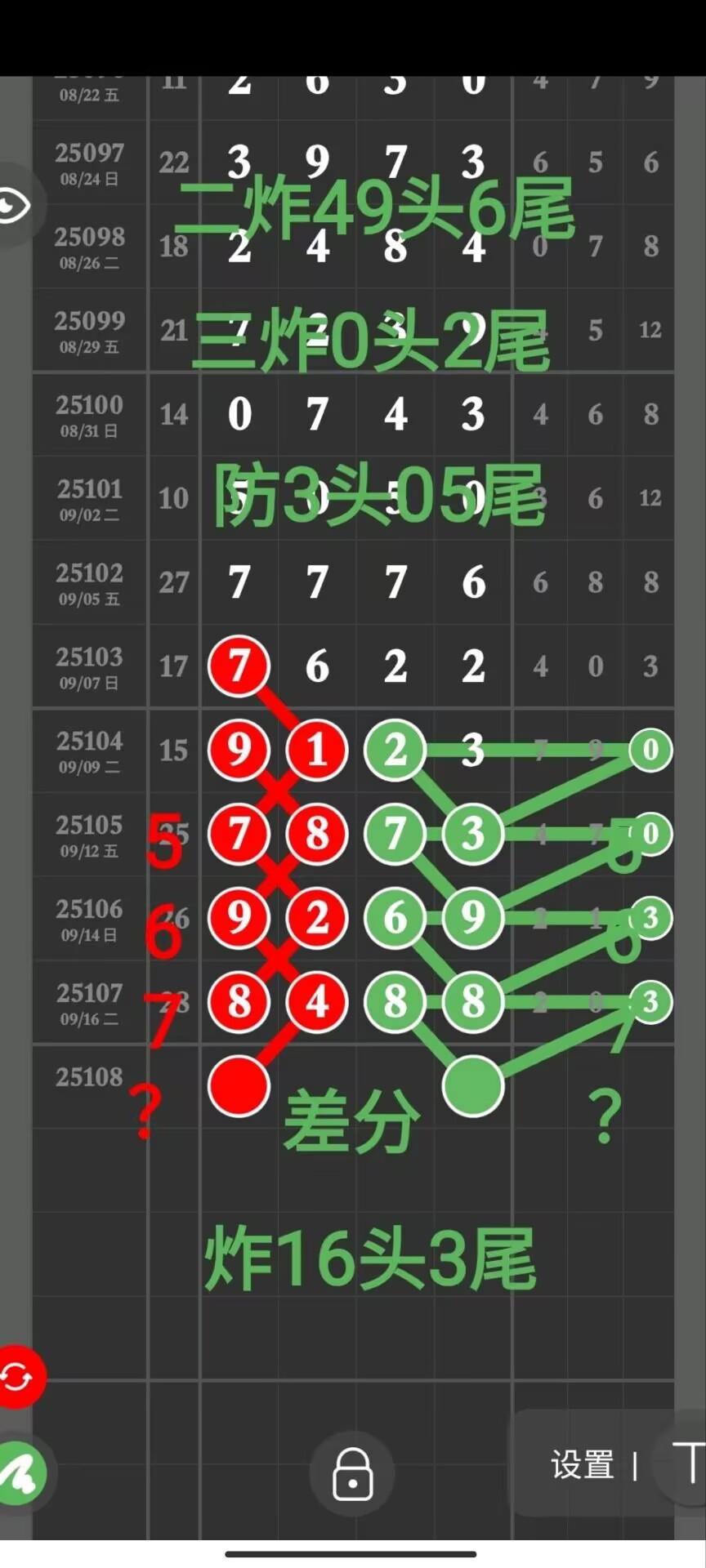Tap the lock button
This screenshot has width=706, height=1568.
pos(352,1473)
